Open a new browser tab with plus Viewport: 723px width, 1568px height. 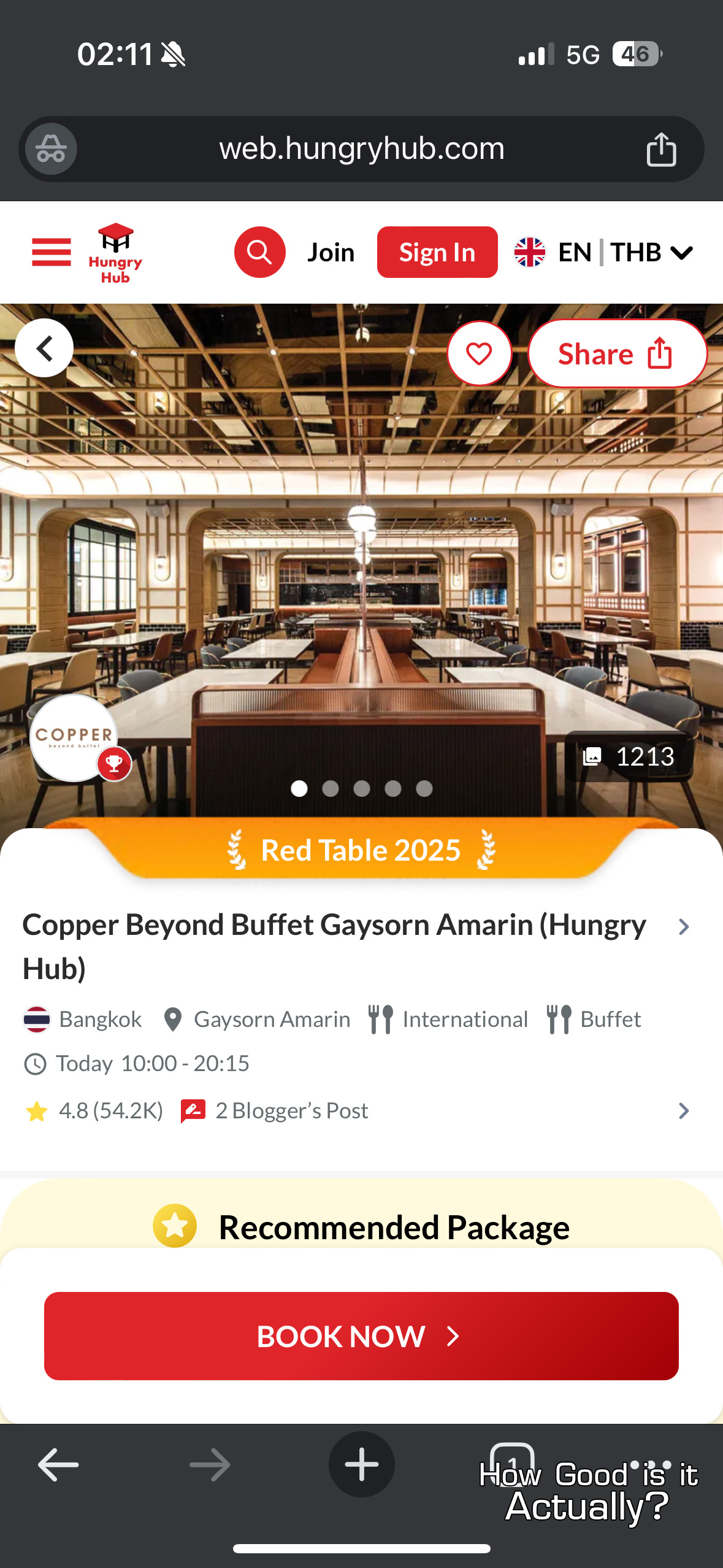[x=361, y=1464]
